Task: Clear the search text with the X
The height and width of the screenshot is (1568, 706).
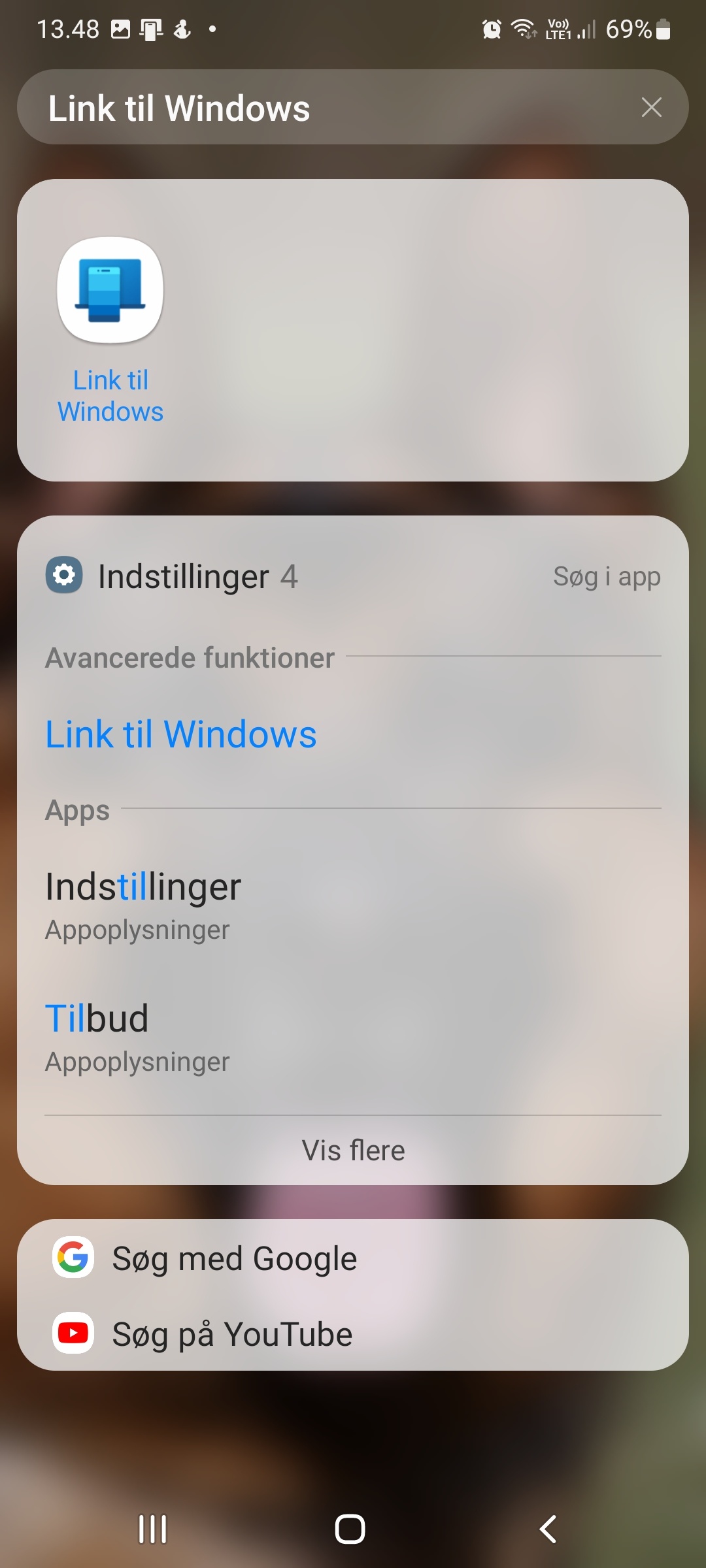Action: (x=651, y=107)
